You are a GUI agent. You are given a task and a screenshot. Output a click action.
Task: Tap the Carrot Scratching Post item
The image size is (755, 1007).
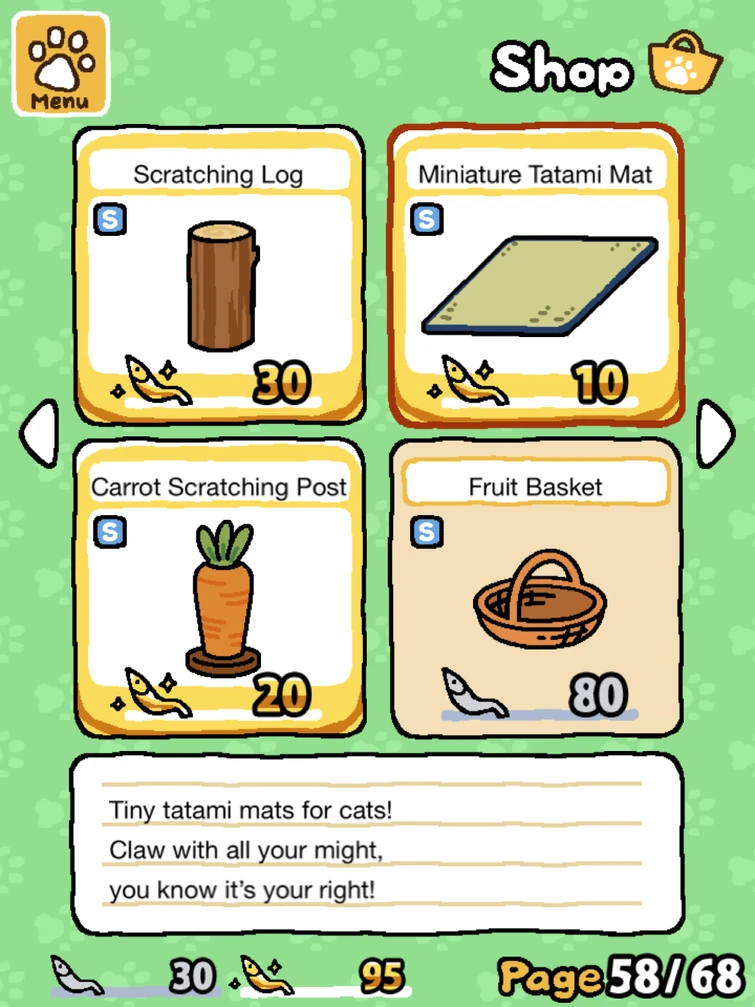[219, 587]
